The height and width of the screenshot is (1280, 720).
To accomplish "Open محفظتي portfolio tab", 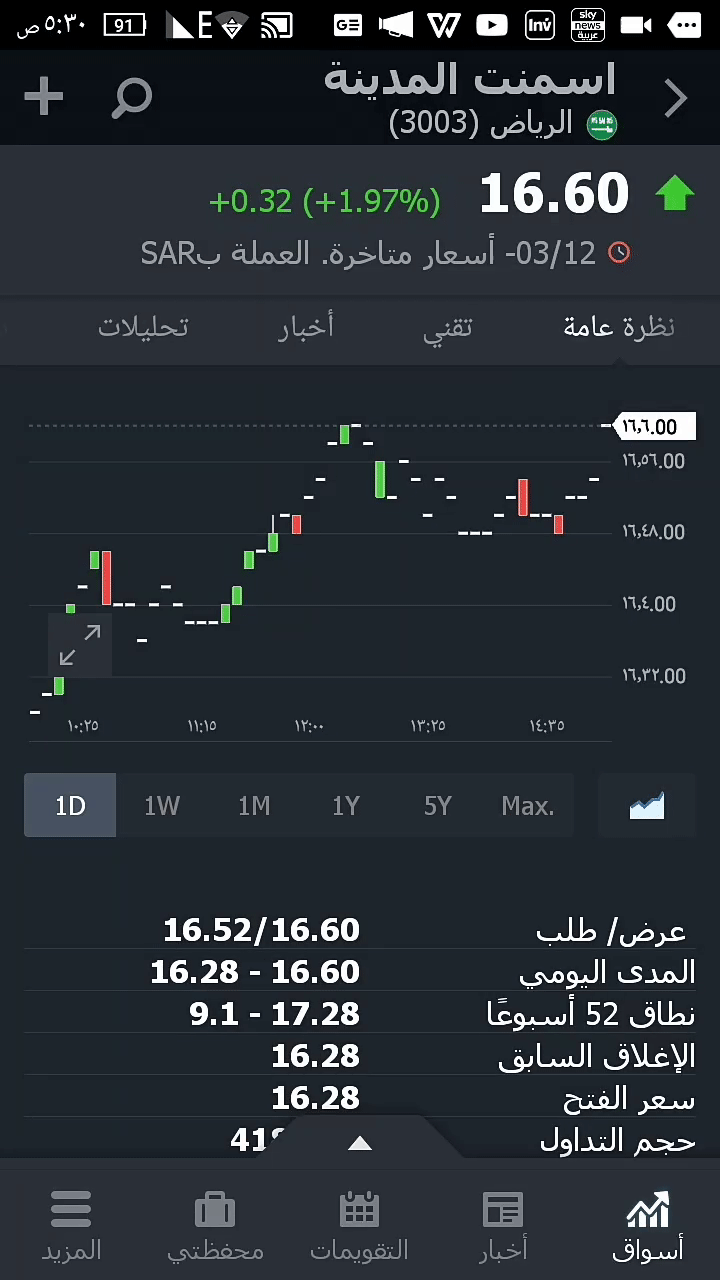I will pos(215,1225).
